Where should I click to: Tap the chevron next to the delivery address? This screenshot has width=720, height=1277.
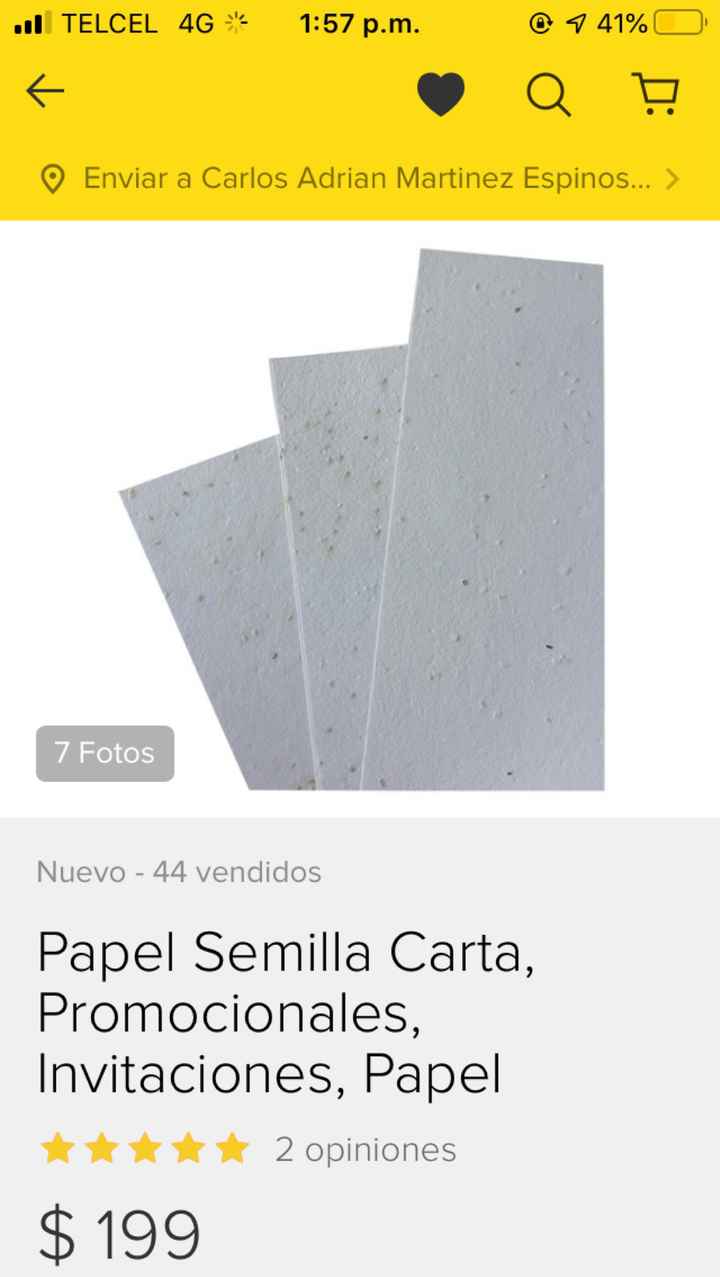(672, 179)
